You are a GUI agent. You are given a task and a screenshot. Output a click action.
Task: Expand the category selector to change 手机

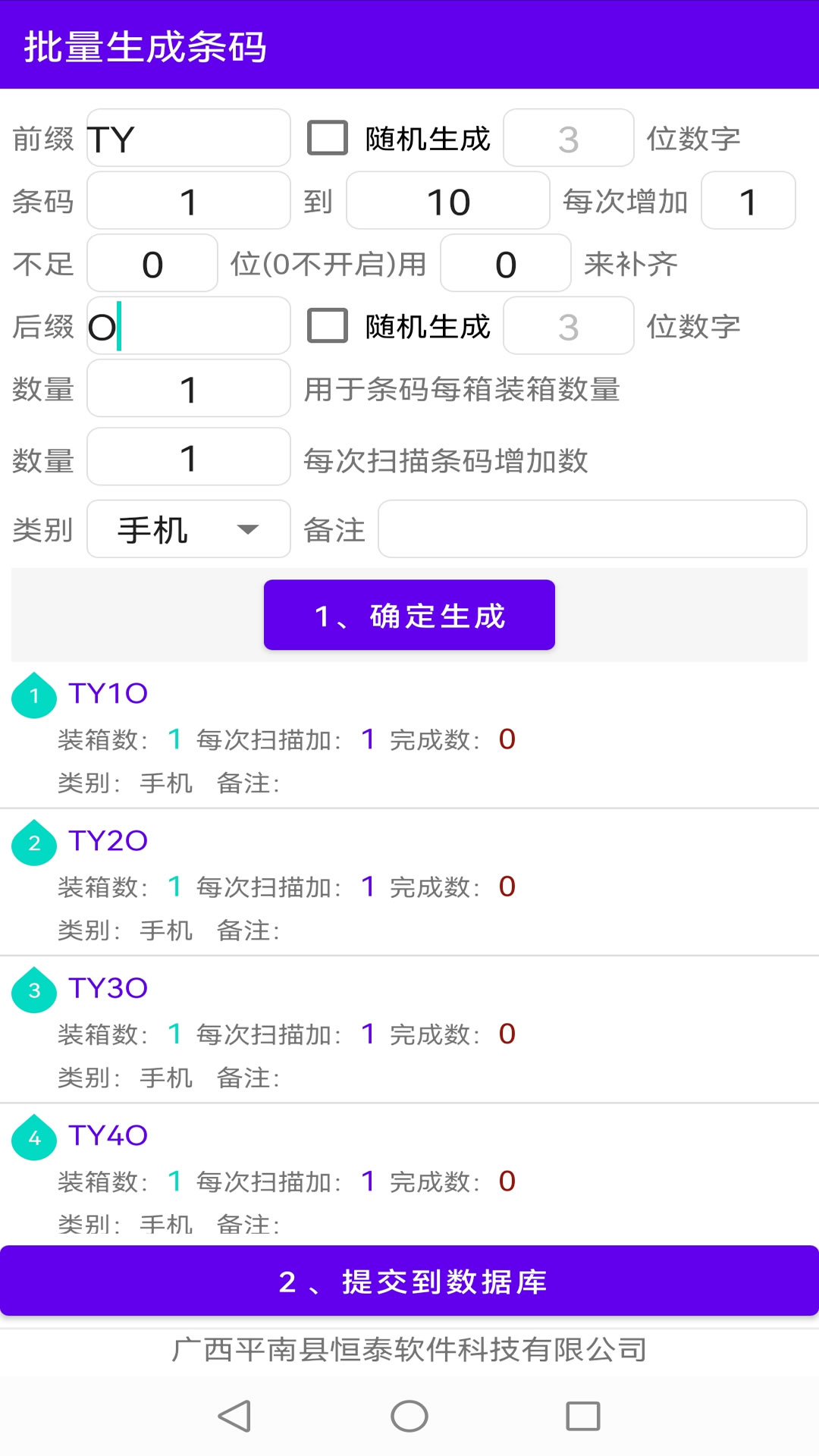[188, 529]
